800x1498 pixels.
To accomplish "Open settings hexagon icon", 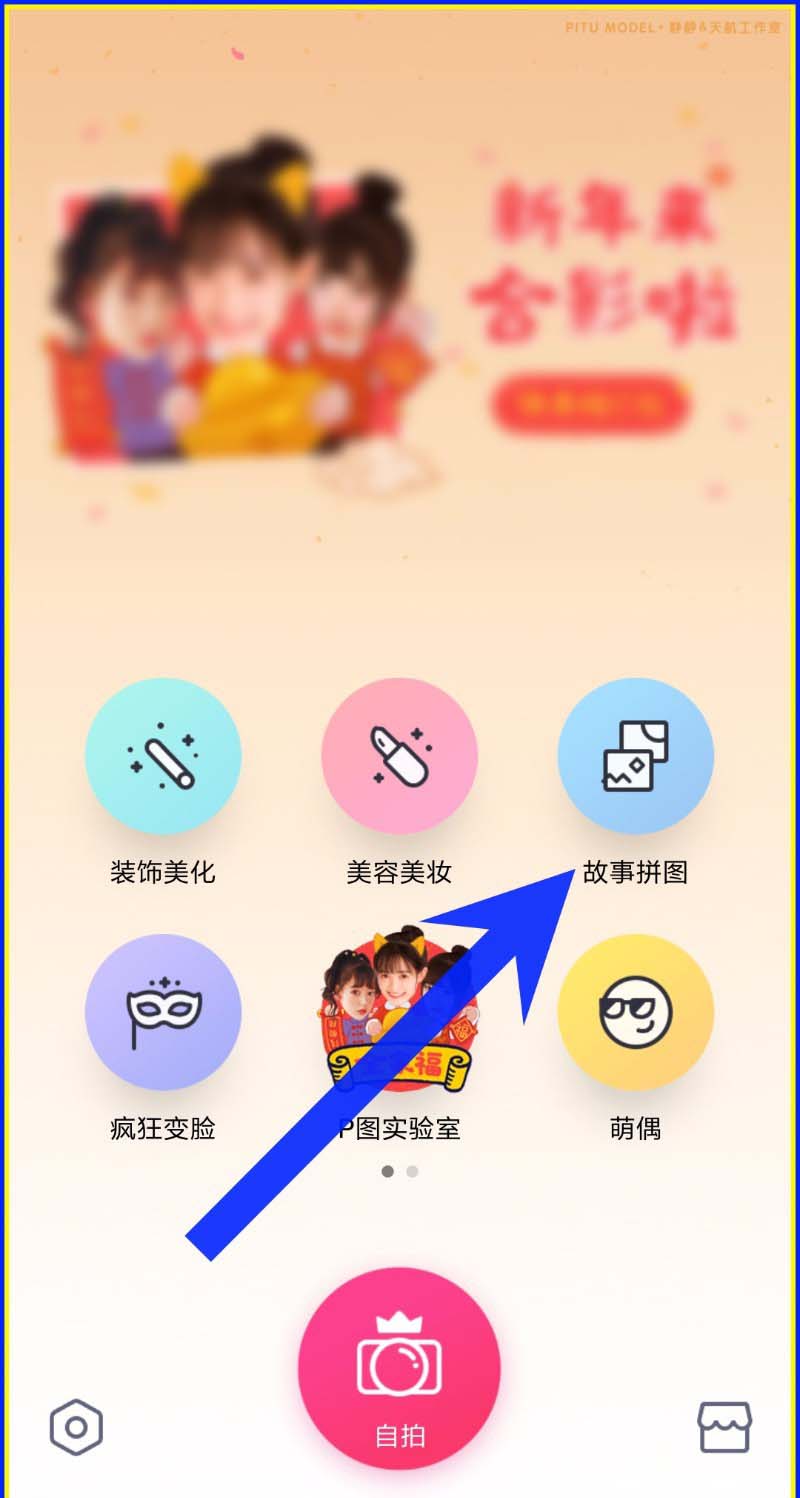I will [x=76, y=1427].
